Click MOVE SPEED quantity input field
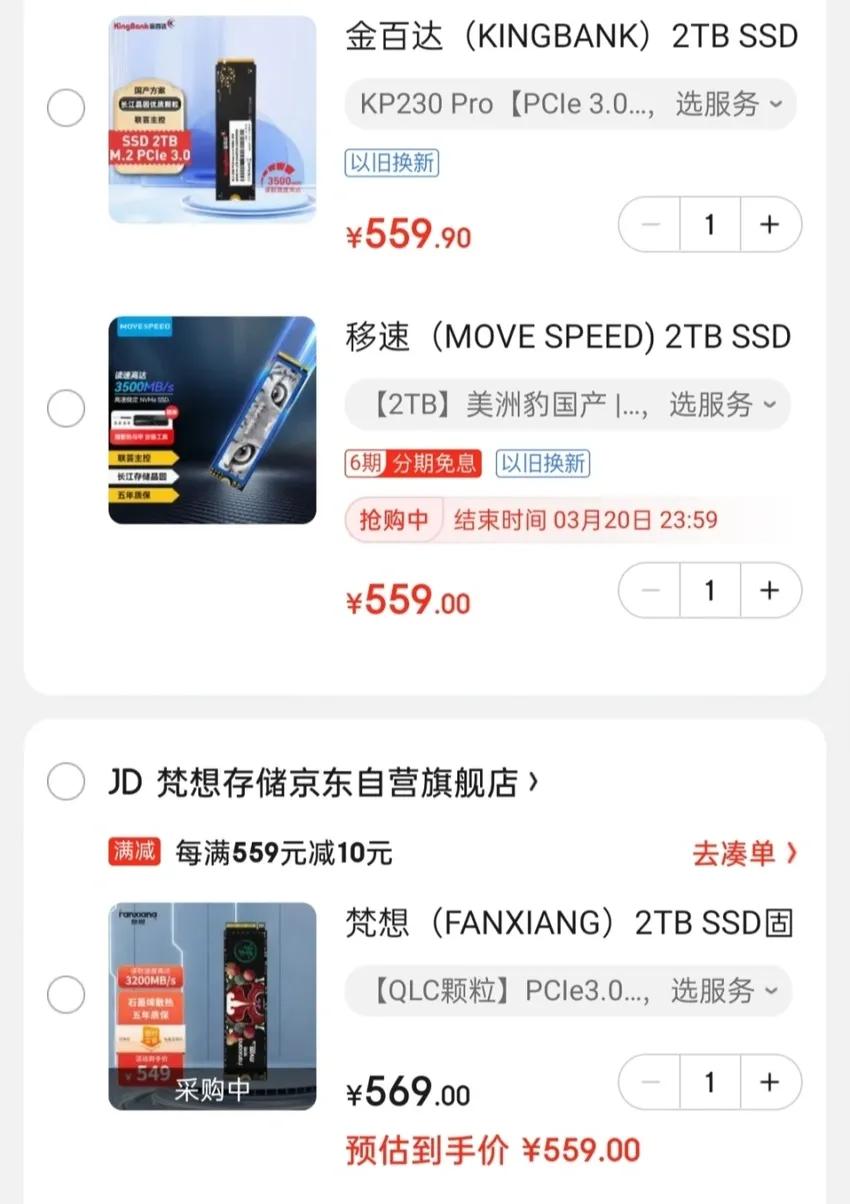This screenshot has height=1204, width=850. point(709,590)
